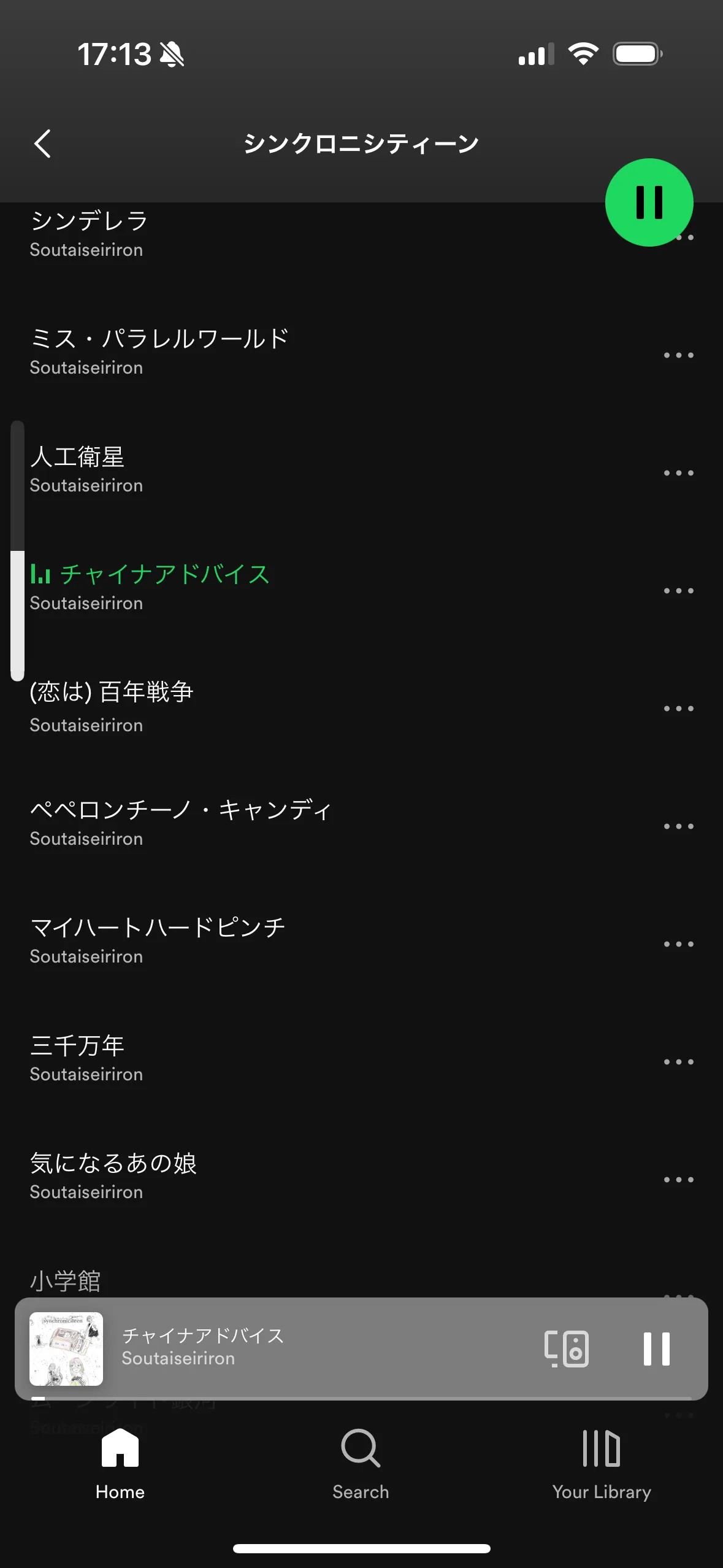Pause the song in the mini player
The height and width of the screenshot is (1568, 723).
656,1348
